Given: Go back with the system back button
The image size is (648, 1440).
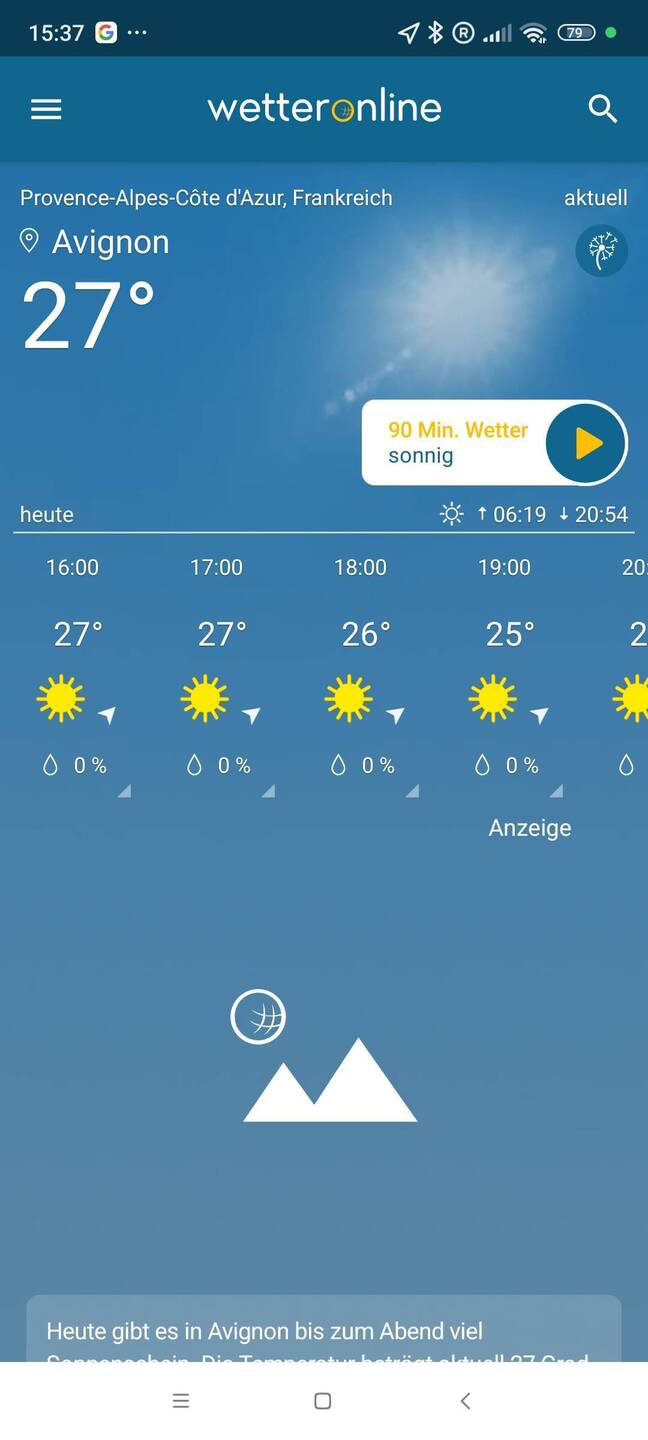Looking at the screenshot, I should click(465, 1401).
